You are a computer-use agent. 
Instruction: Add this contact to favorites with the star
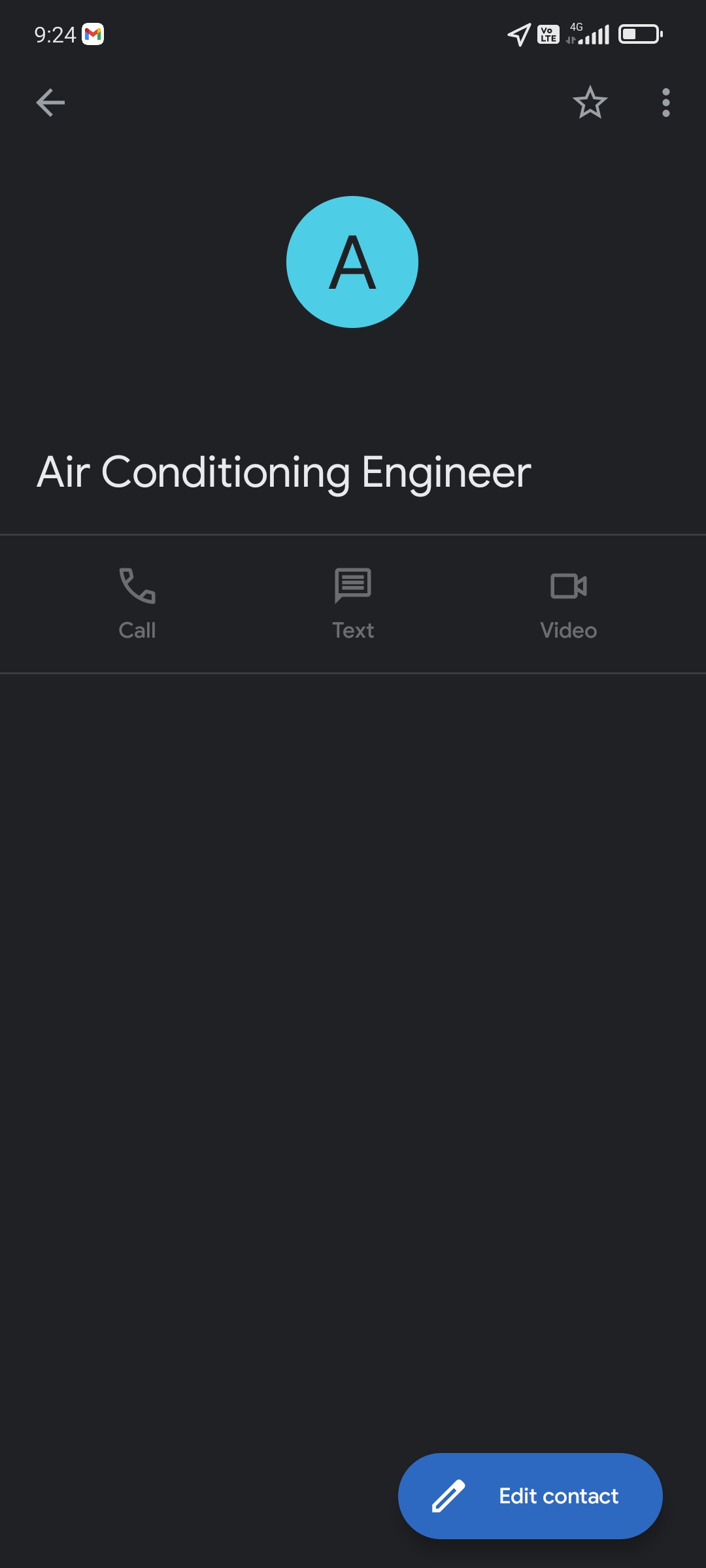coord(590,103)
